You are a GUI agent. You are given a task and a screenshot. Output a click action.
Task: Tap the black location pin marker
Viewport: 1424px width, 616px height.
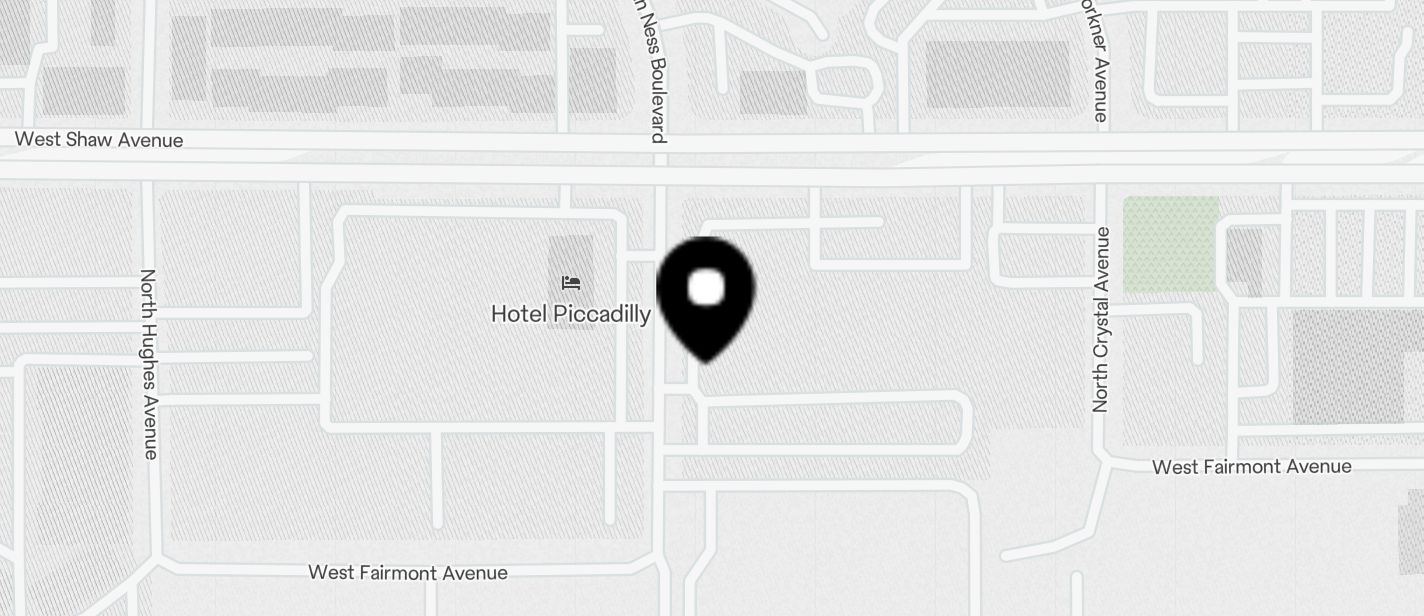click(x=706, y=295)
